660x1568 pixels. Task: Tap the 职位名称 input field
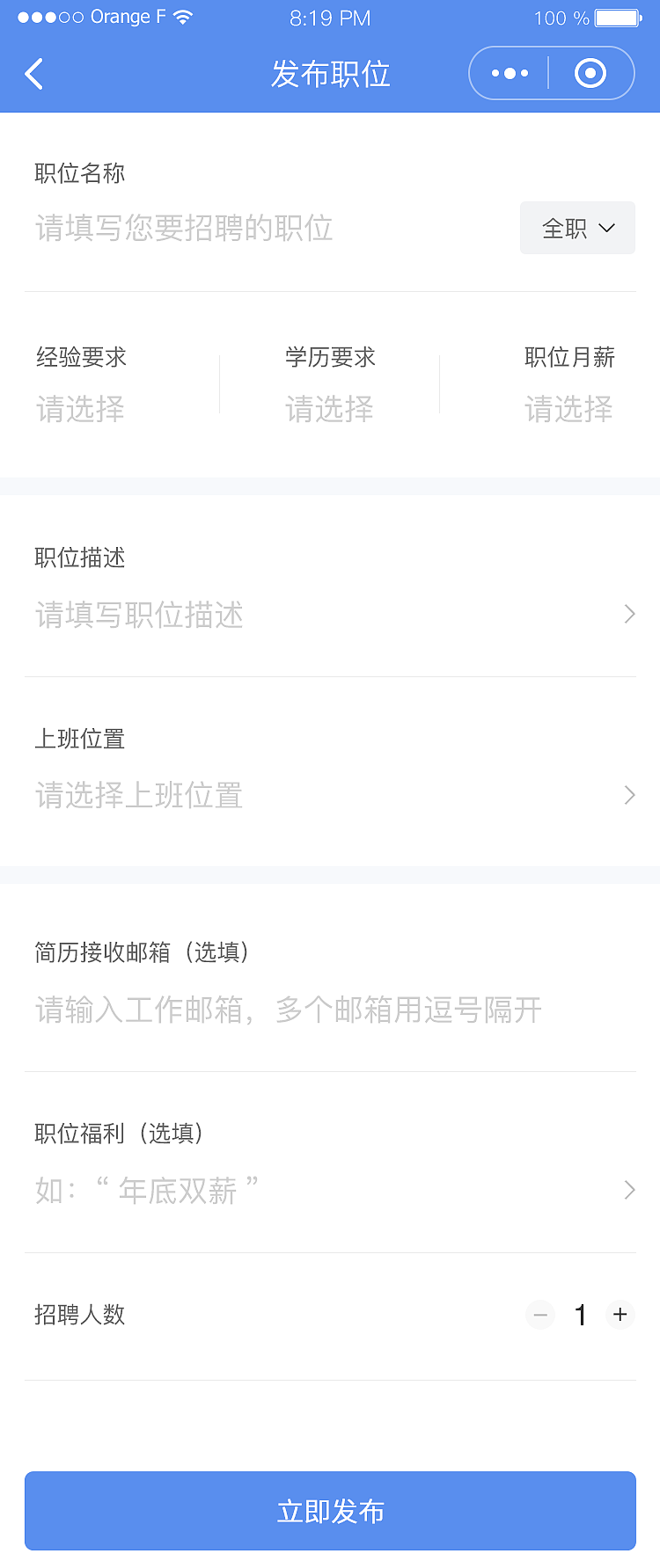tap(220, 228)
